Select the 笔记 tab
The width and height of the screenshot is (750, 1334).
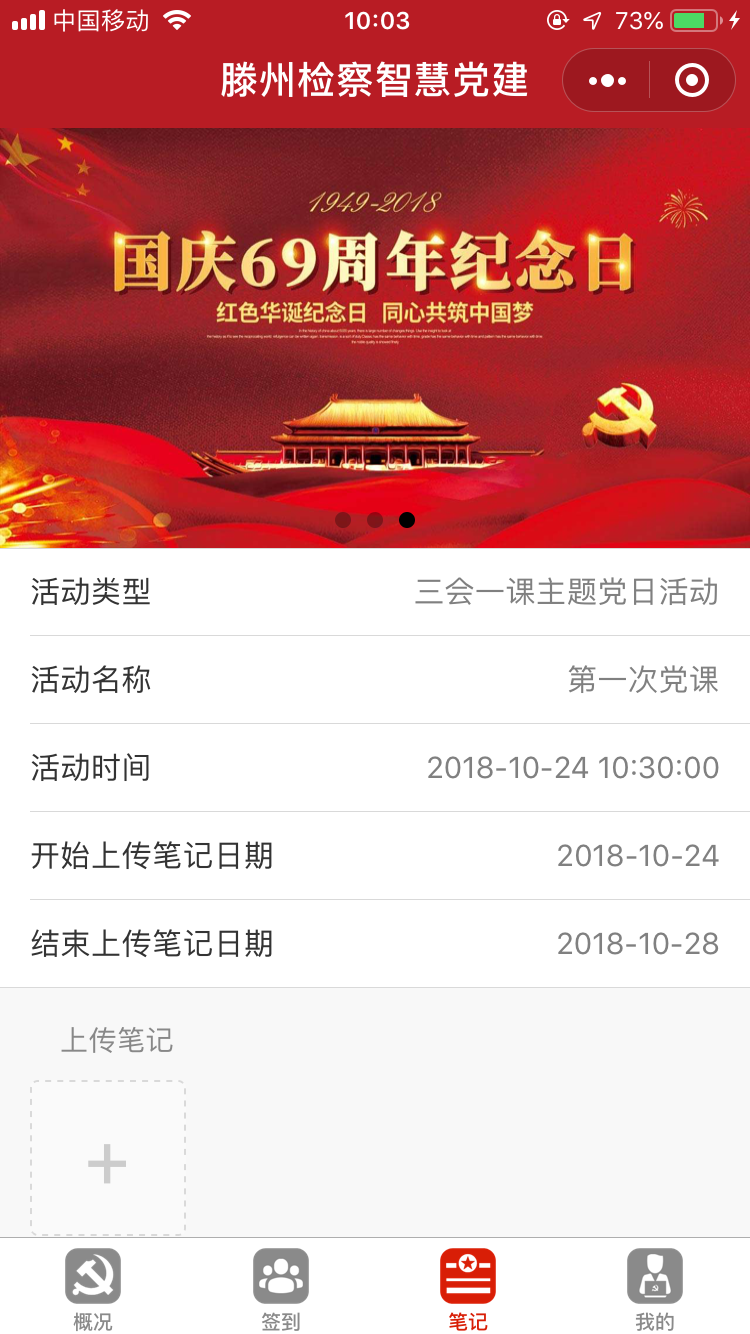pyautogui.click(x=468, y=1288)
